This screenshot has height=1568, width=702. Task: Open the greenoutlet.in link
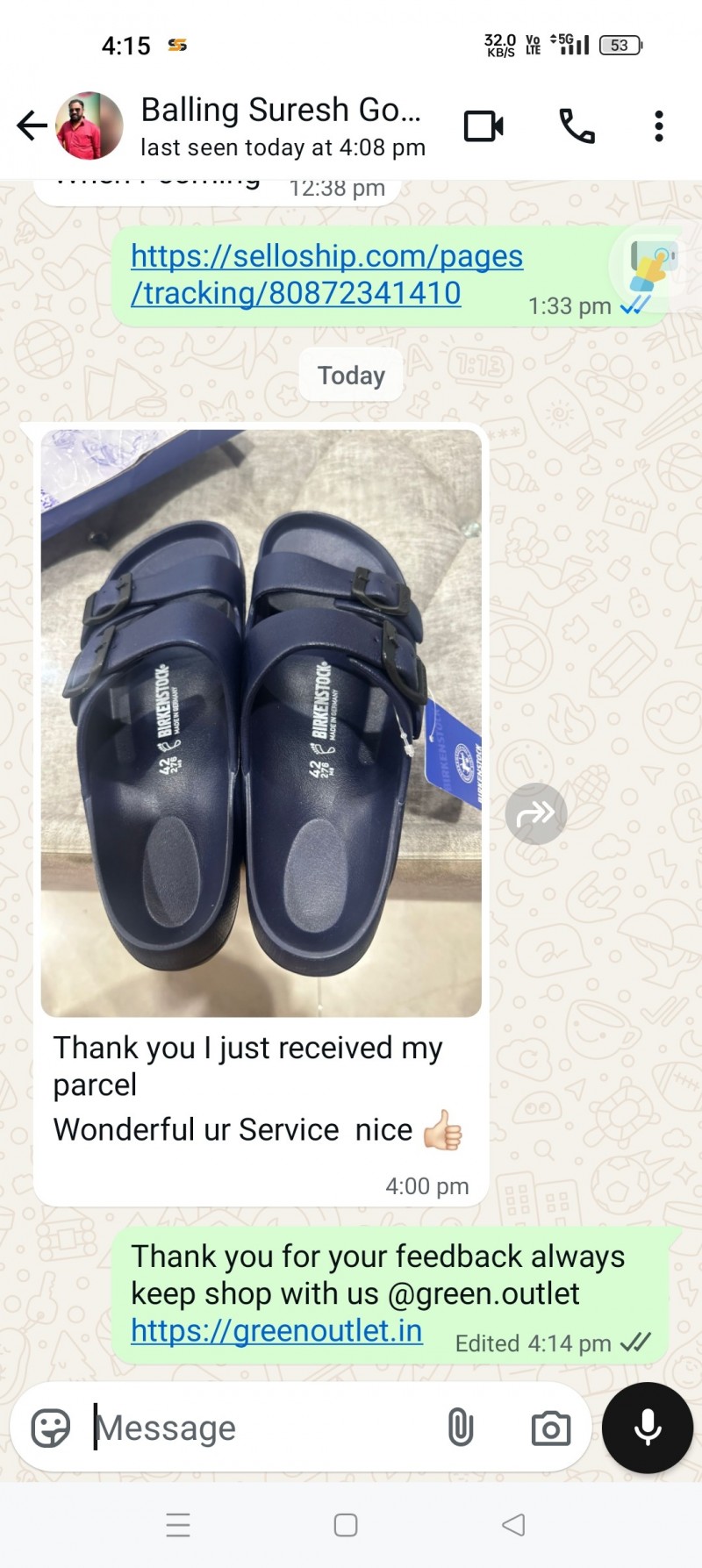coord(276,1331)
